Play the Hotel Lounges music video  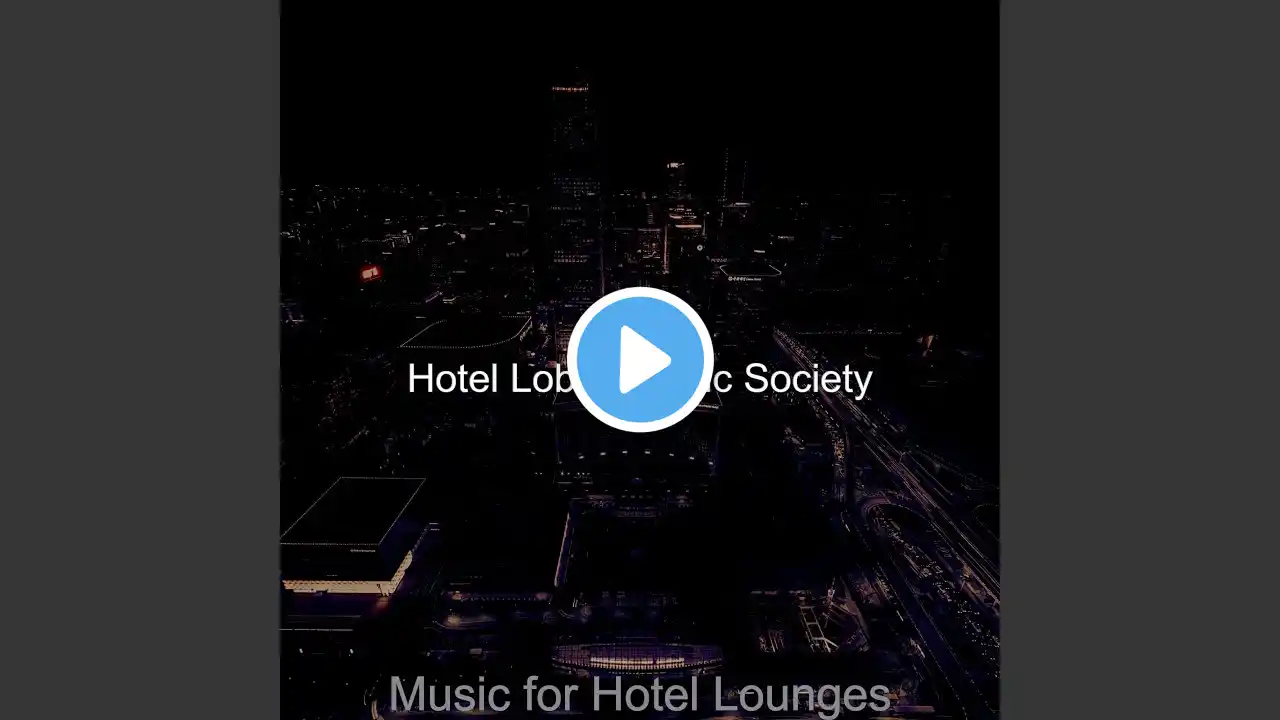(x=640, y=360)
